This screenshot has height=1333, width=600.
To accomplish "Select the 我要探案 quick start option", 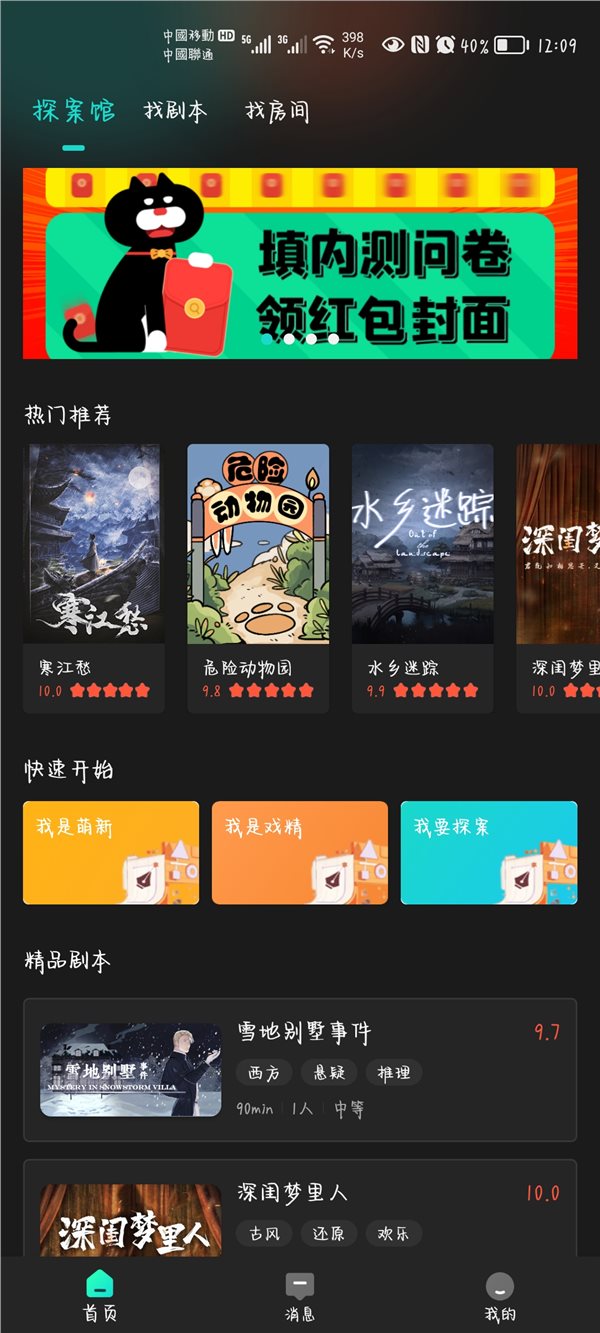I will pyautogui.click(x=489, y=852).
